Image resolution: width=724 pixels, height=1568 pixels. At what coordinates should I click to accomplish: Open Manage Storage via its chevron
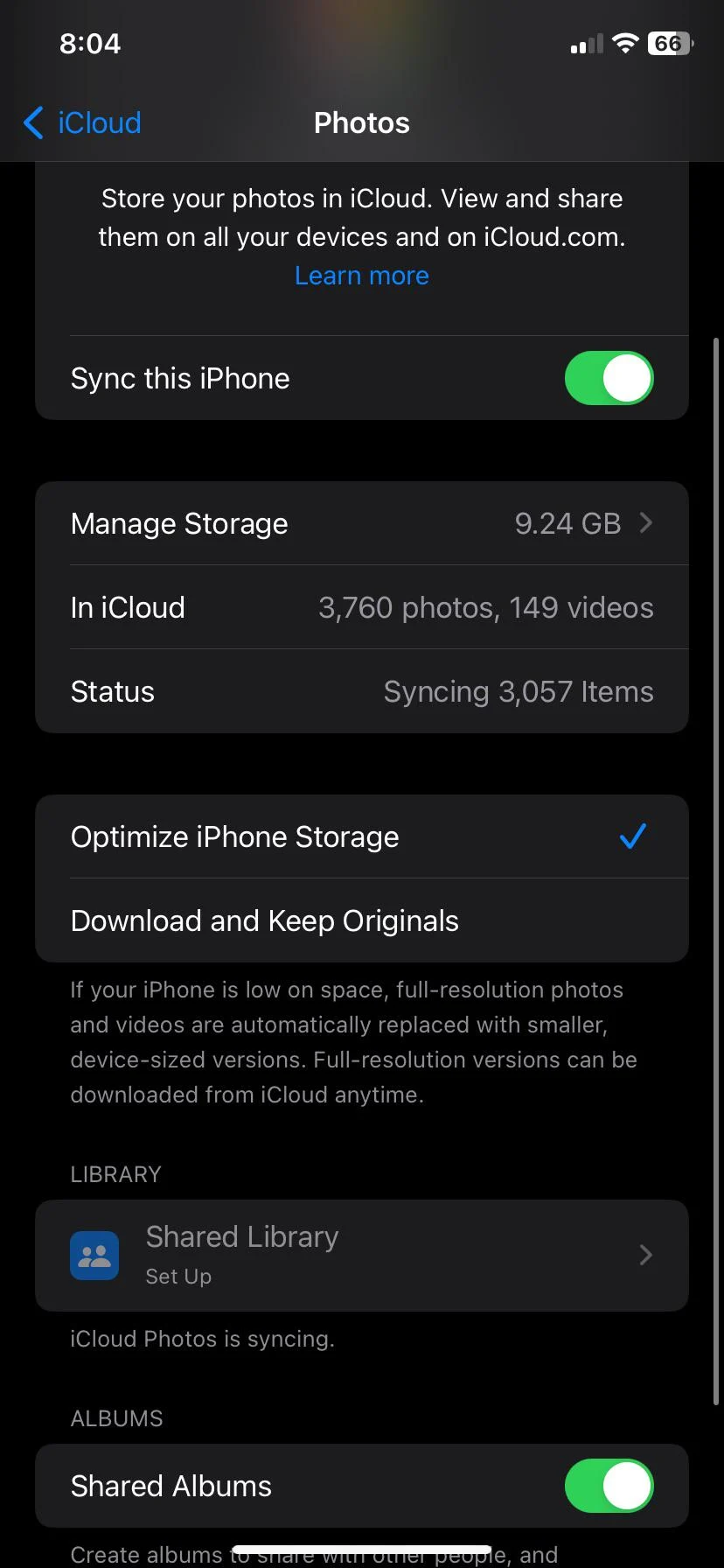(x=645, y=522)
